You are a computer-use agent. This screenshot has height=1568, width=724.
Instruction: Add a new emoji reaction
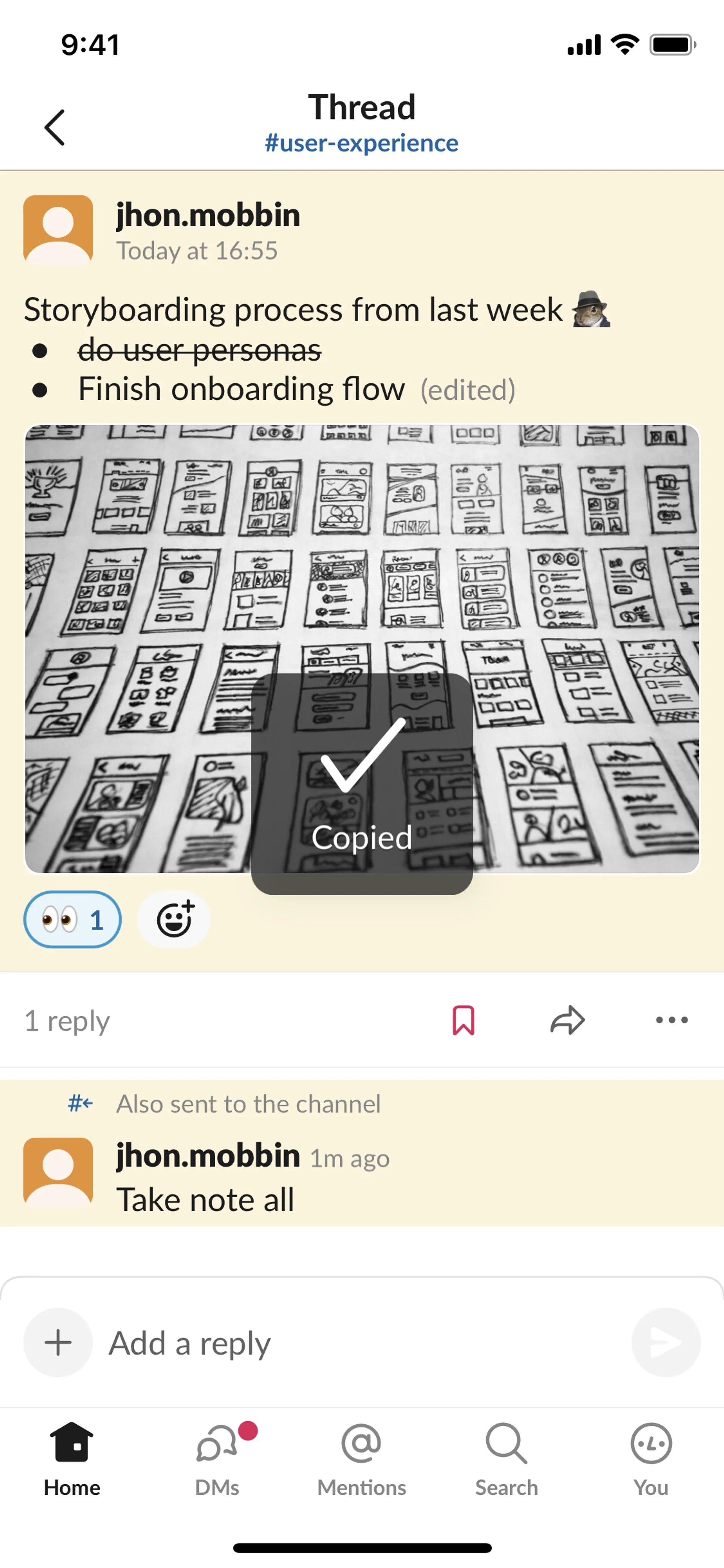[x=174, y=919]
